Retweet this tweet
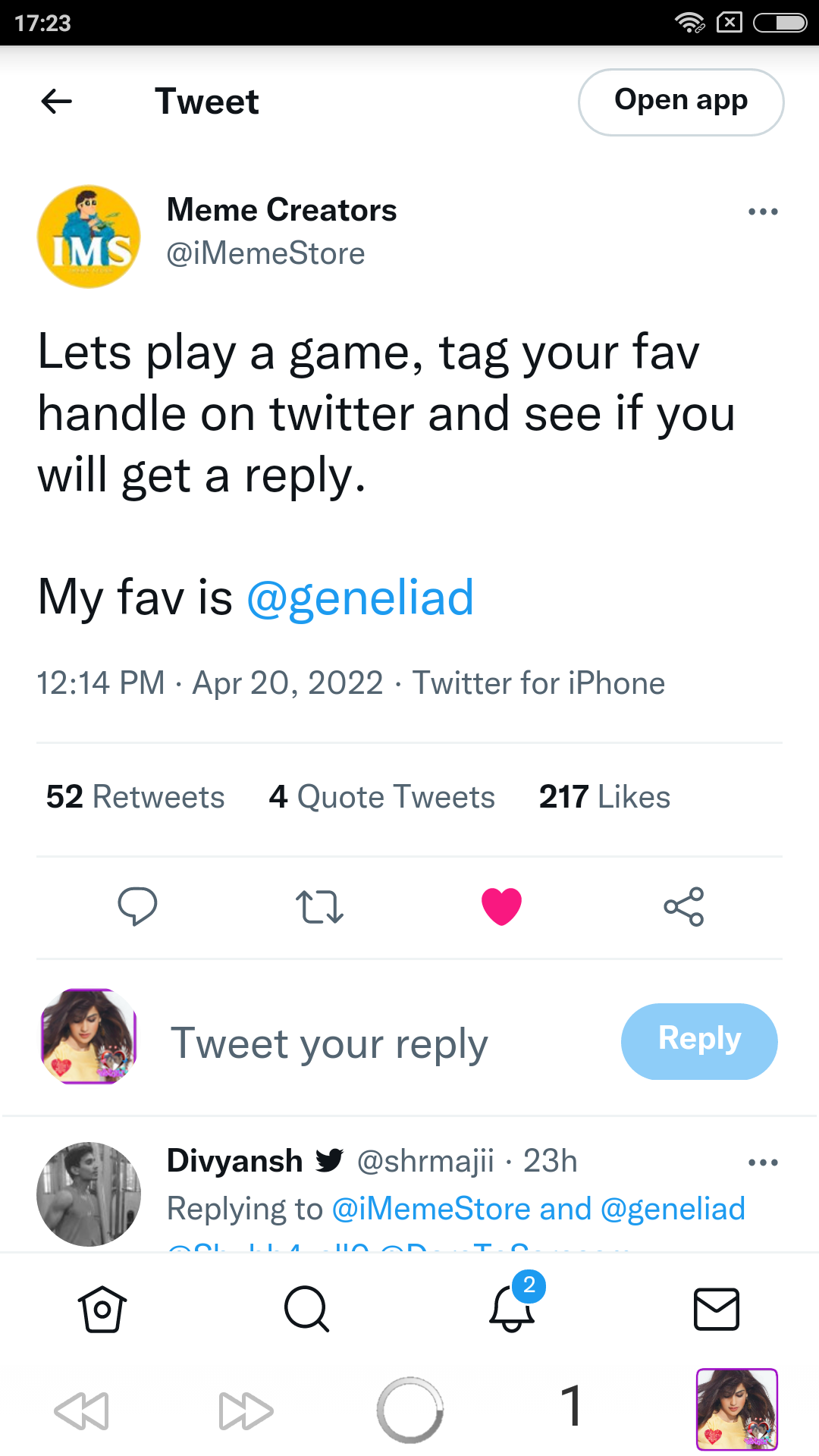 coord(319,907)
